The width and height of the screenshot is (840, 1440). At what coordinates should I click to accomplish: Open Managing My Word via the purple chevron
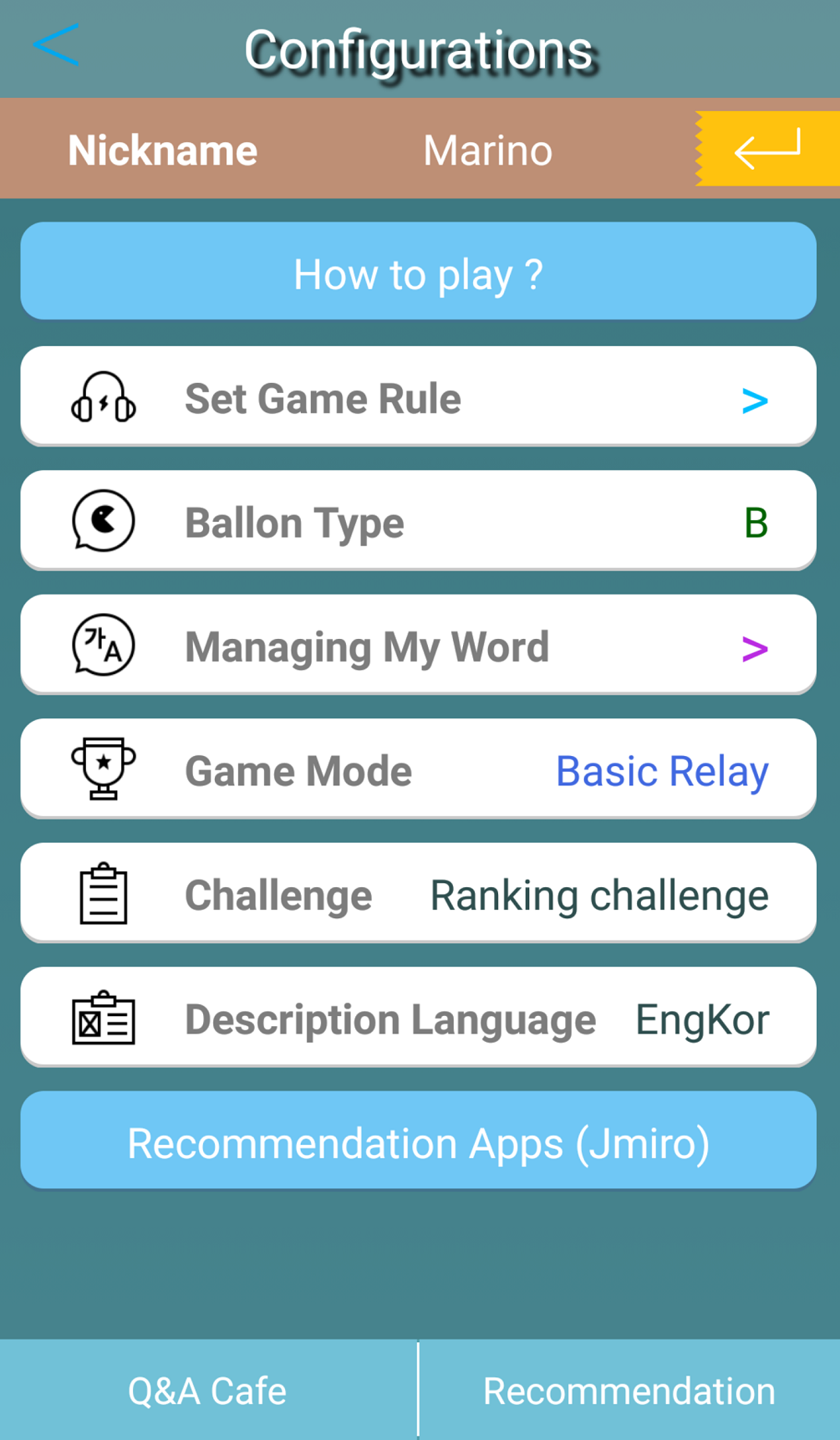coord(755,648)
